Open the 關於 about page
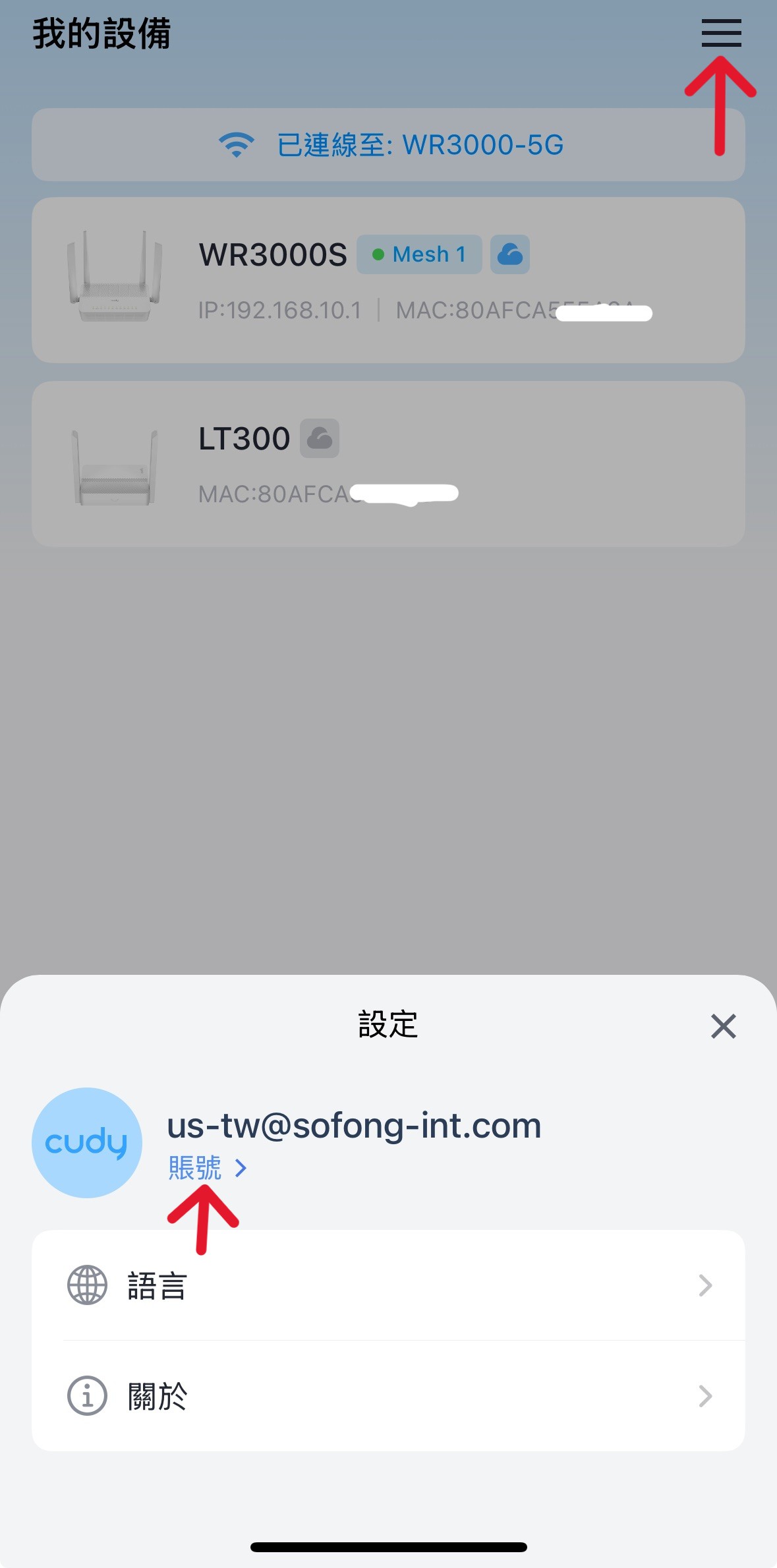The image size is (777, 1568). coord(388,1396)
